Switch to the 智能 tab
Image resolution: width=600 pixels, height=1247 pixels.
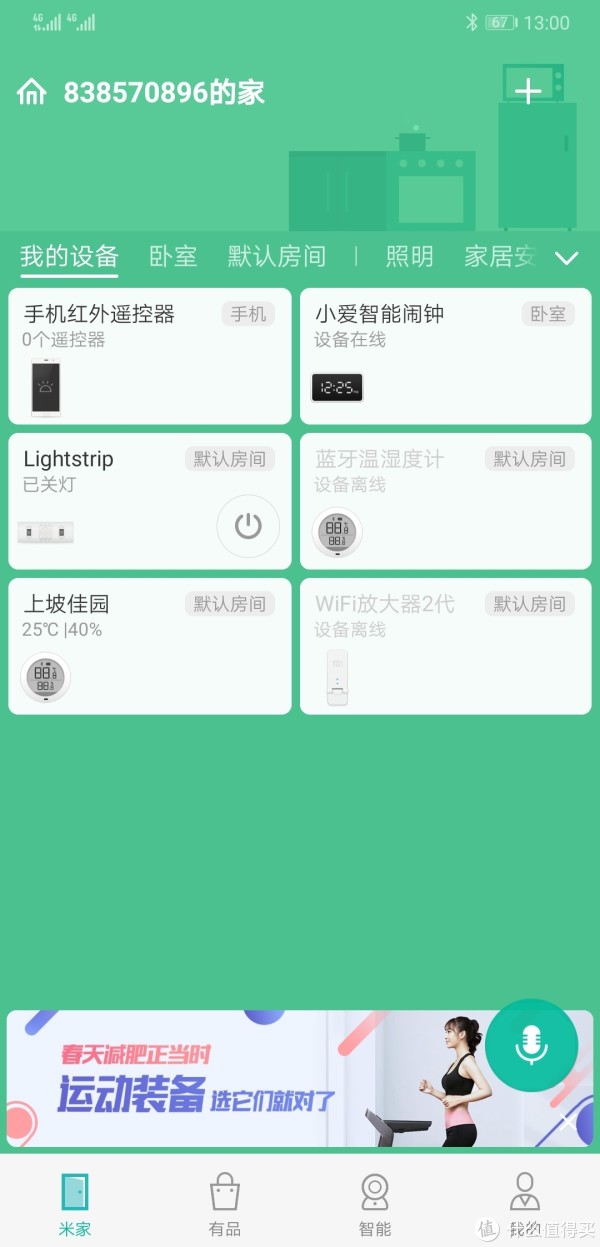(x=375, y=1203)
